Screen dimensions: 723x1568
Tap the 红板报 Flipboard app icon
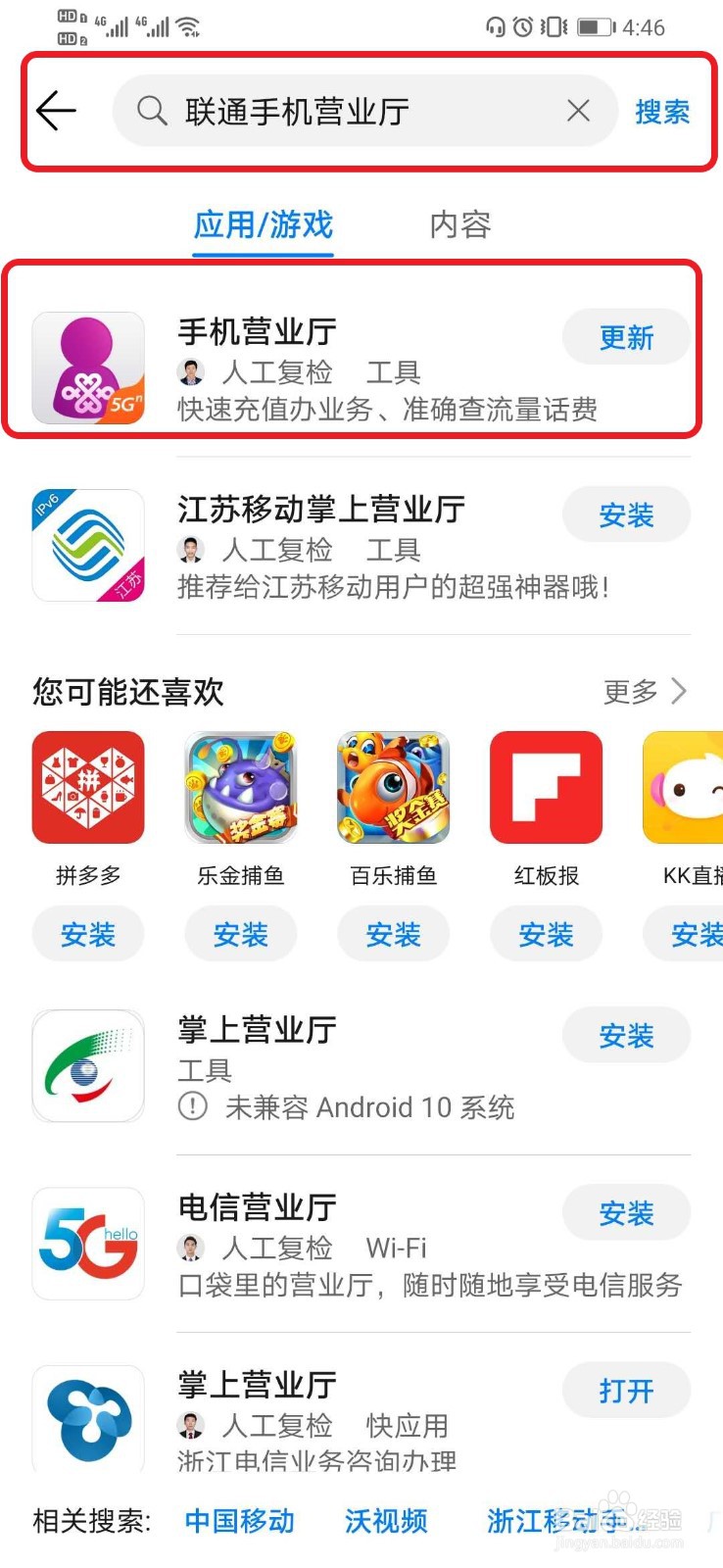[546, 787]
